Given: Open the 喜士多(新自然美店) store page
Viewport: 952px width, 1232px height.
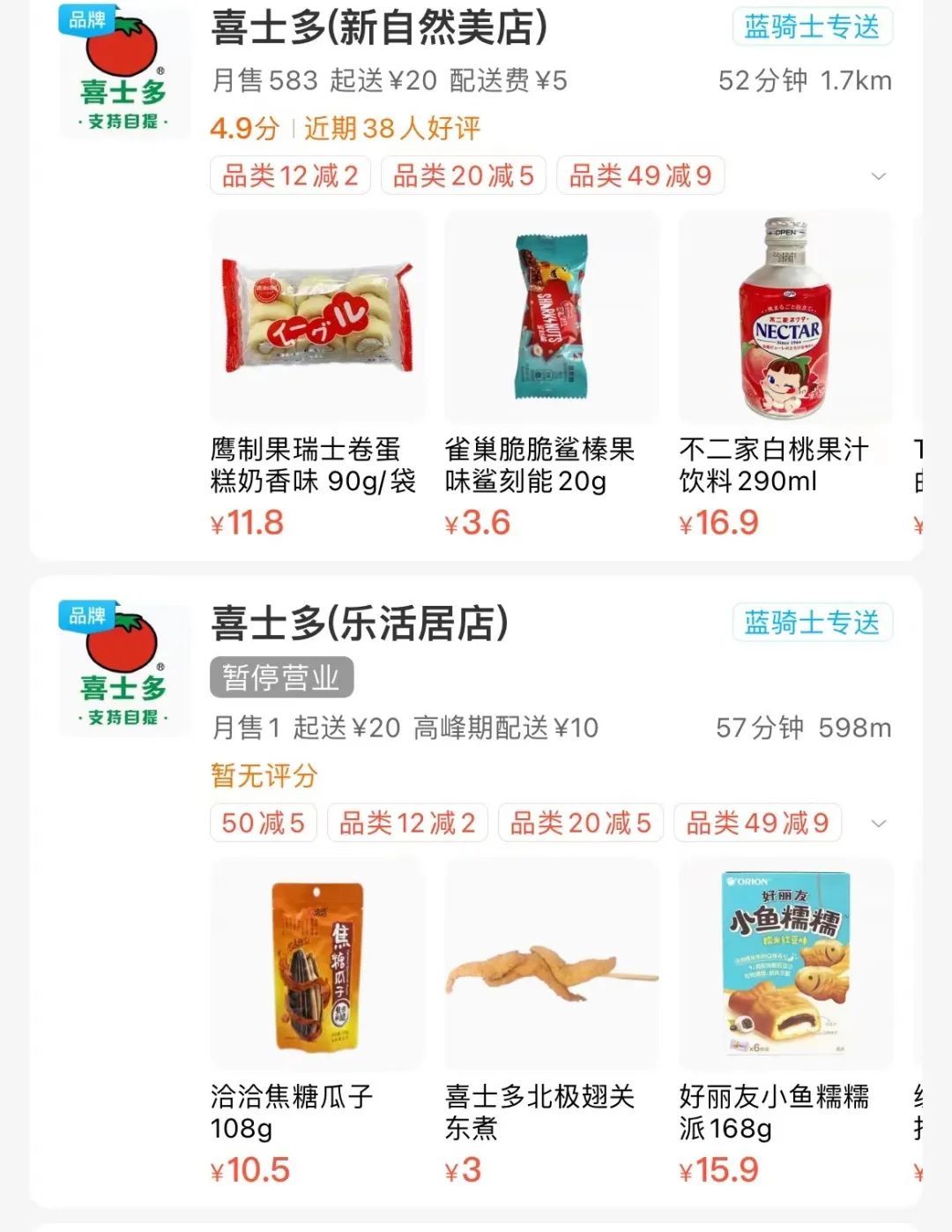Looking at the screenshot, I should 379,28.
